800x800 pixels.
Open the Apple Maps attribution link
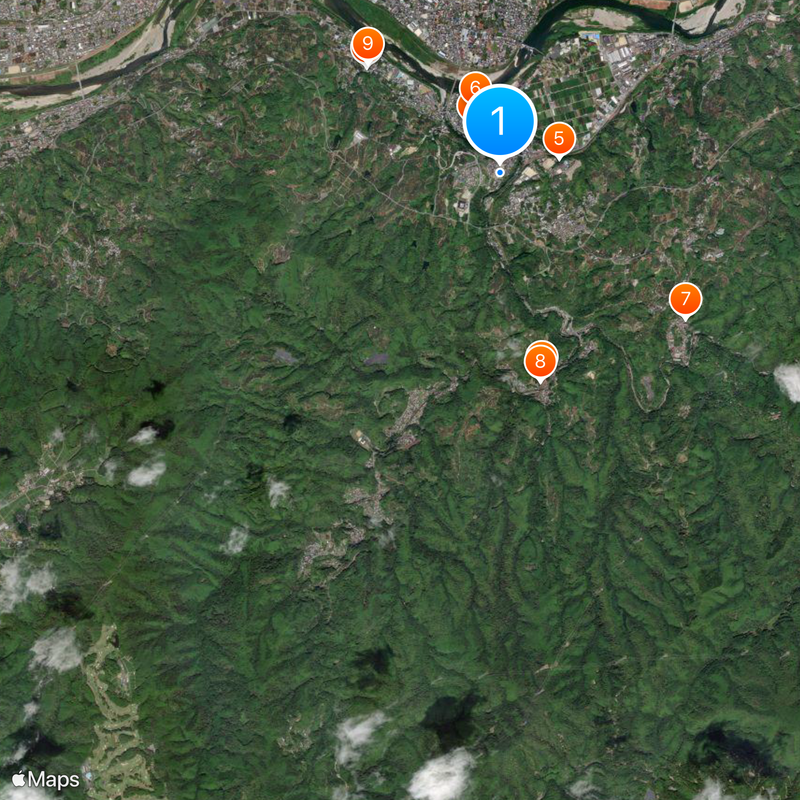click(x=45, y=780)
